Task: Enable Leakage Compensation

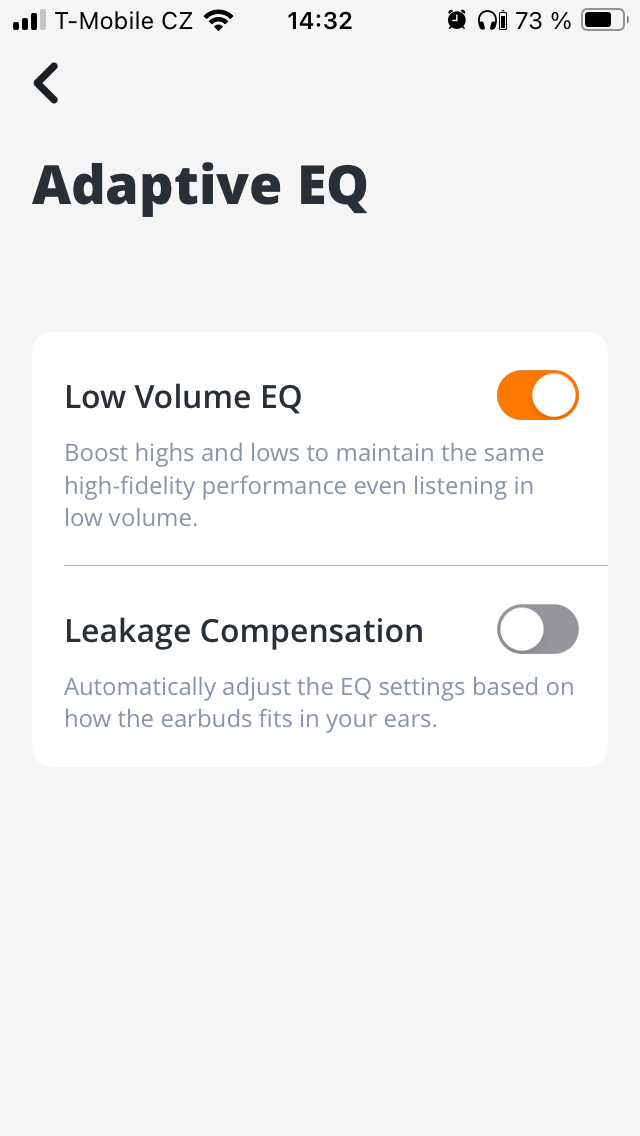Action: 537,630
